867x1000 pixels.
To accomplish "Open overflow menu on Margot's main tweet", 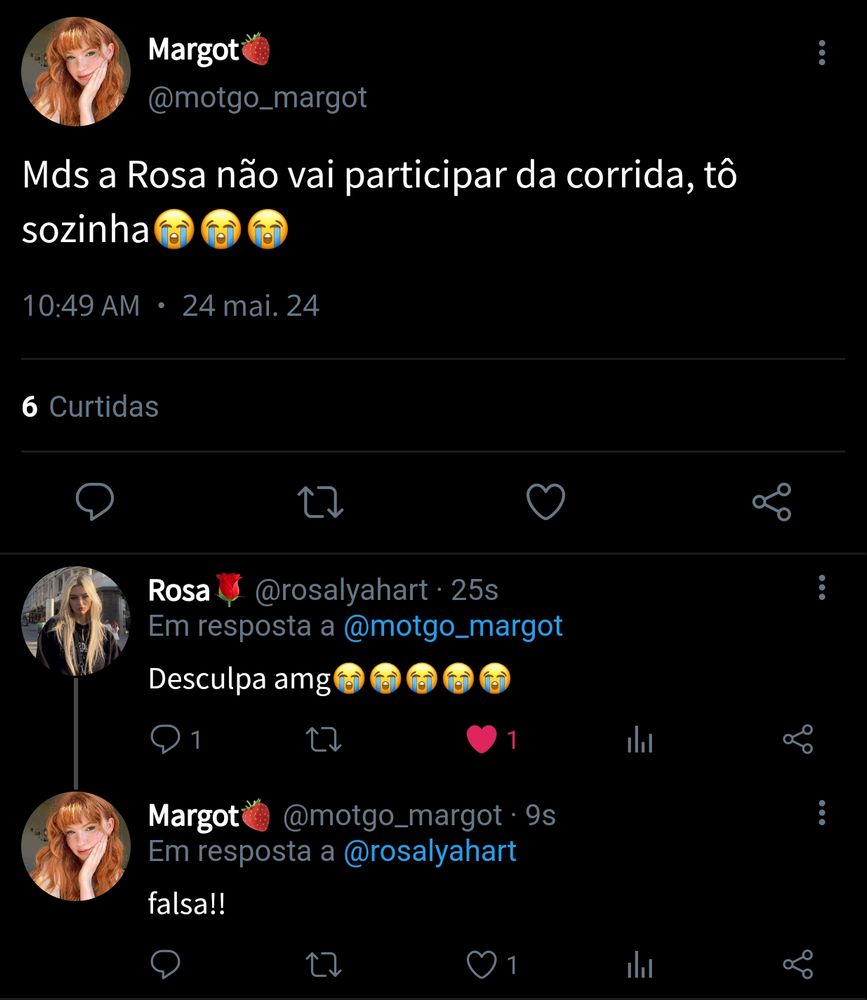I will click(822, 53).
